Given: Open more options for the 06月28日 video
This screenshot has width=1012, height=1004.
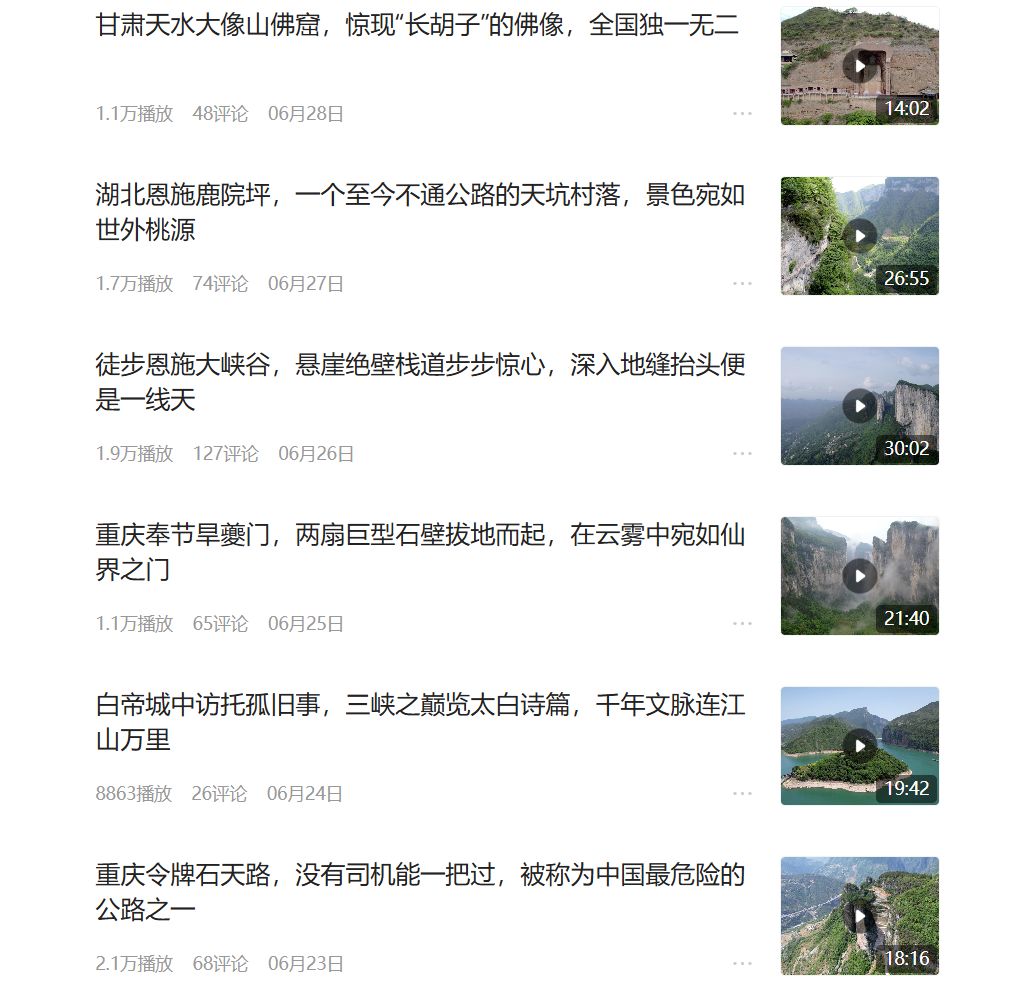Looking at the screenshot, I should click(x=742, y=114).
